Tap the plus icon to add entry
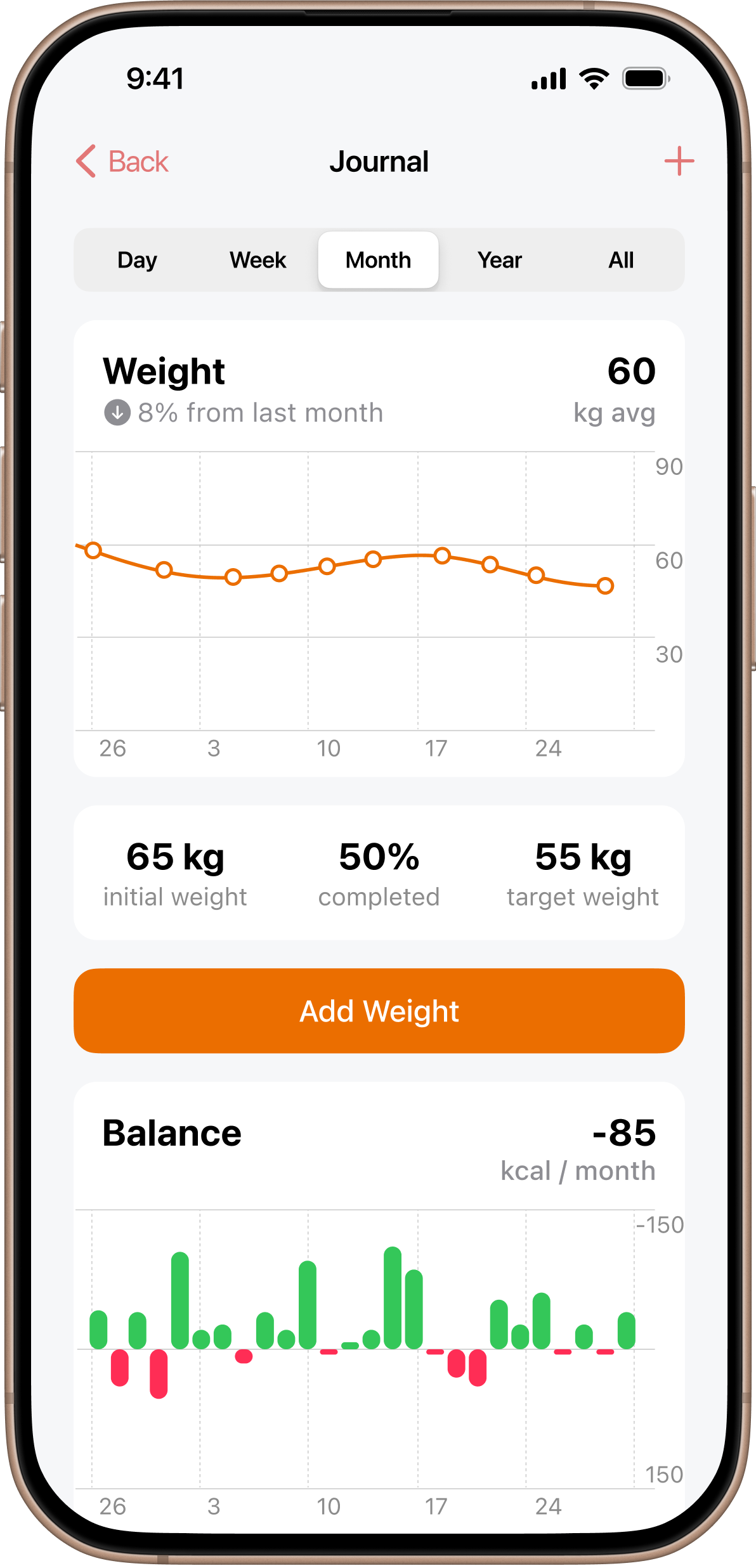The width and height of the screenshot is (756, 1568). click(x=679, y=161)
